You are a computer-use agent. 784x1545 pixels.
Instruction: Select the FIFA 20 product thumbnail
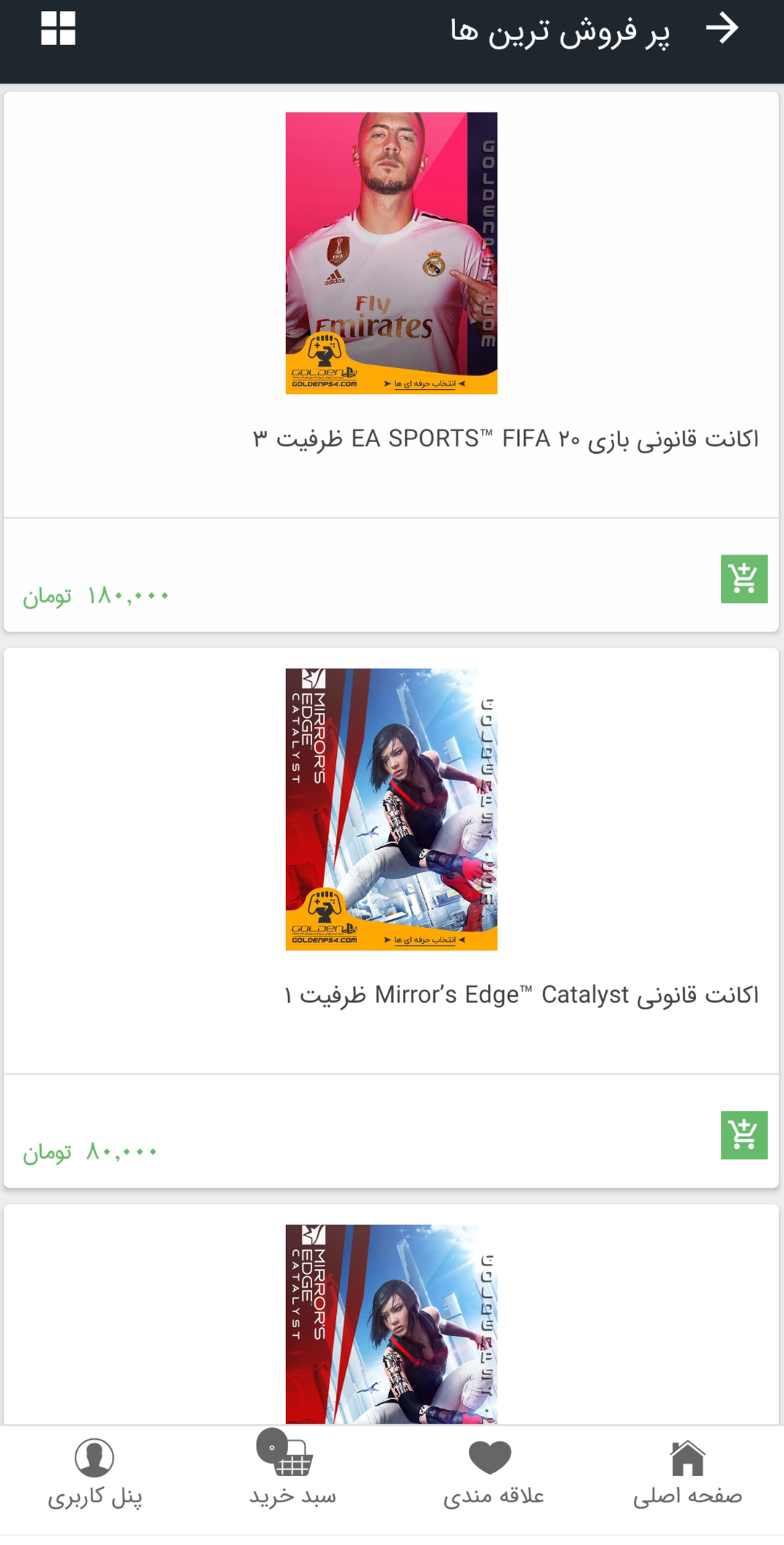[x=391, y=253]
